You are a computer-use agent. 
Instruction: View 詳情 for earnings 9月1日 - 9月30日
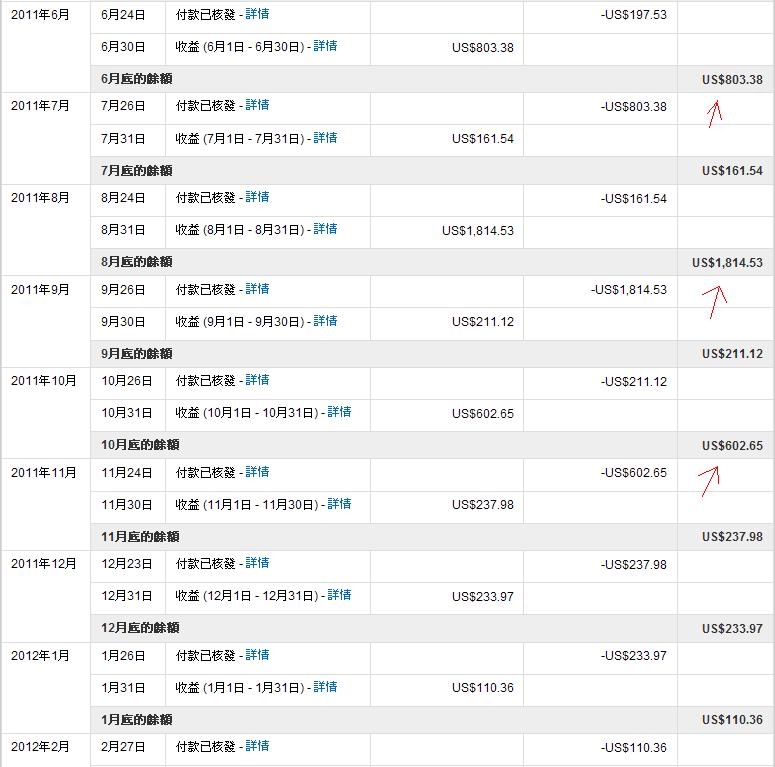(x=325, y=322)
